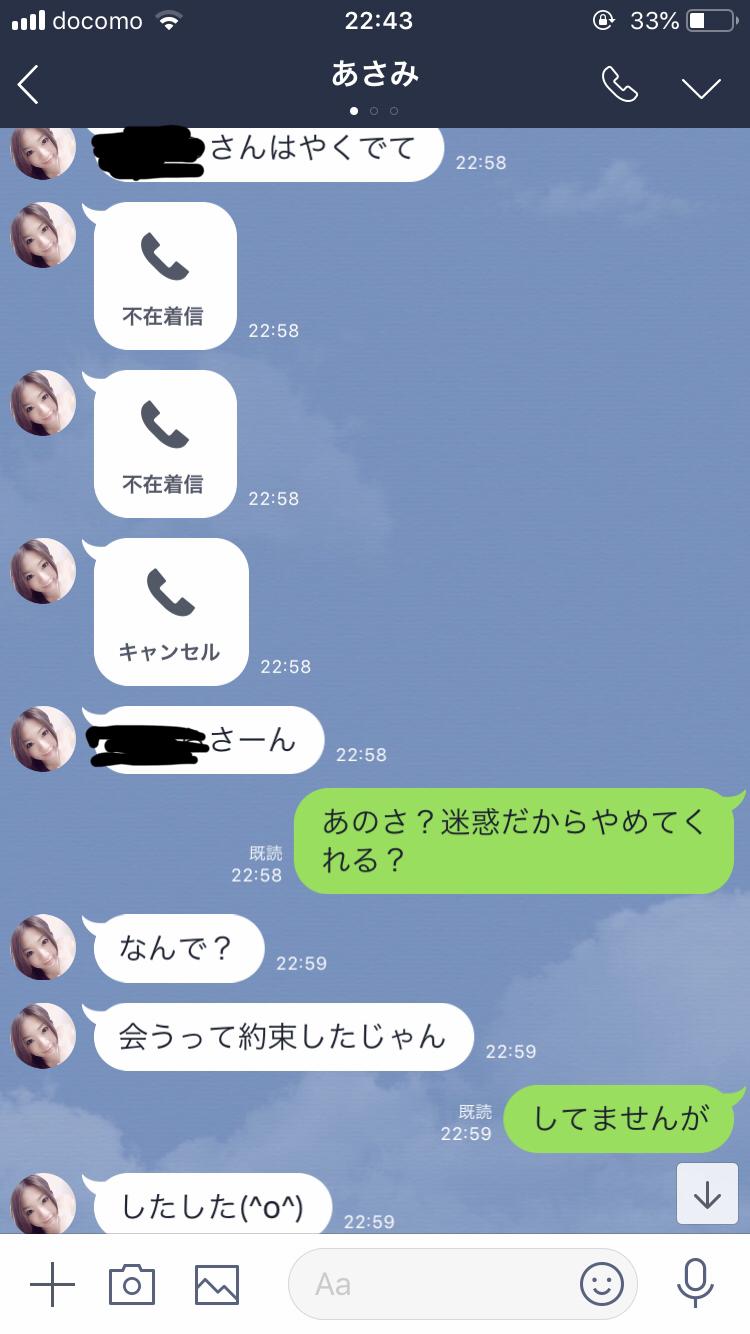Screen dimensions: 750x1334
Task: Jump to the latest message with down arrow
Action: 707,1194
